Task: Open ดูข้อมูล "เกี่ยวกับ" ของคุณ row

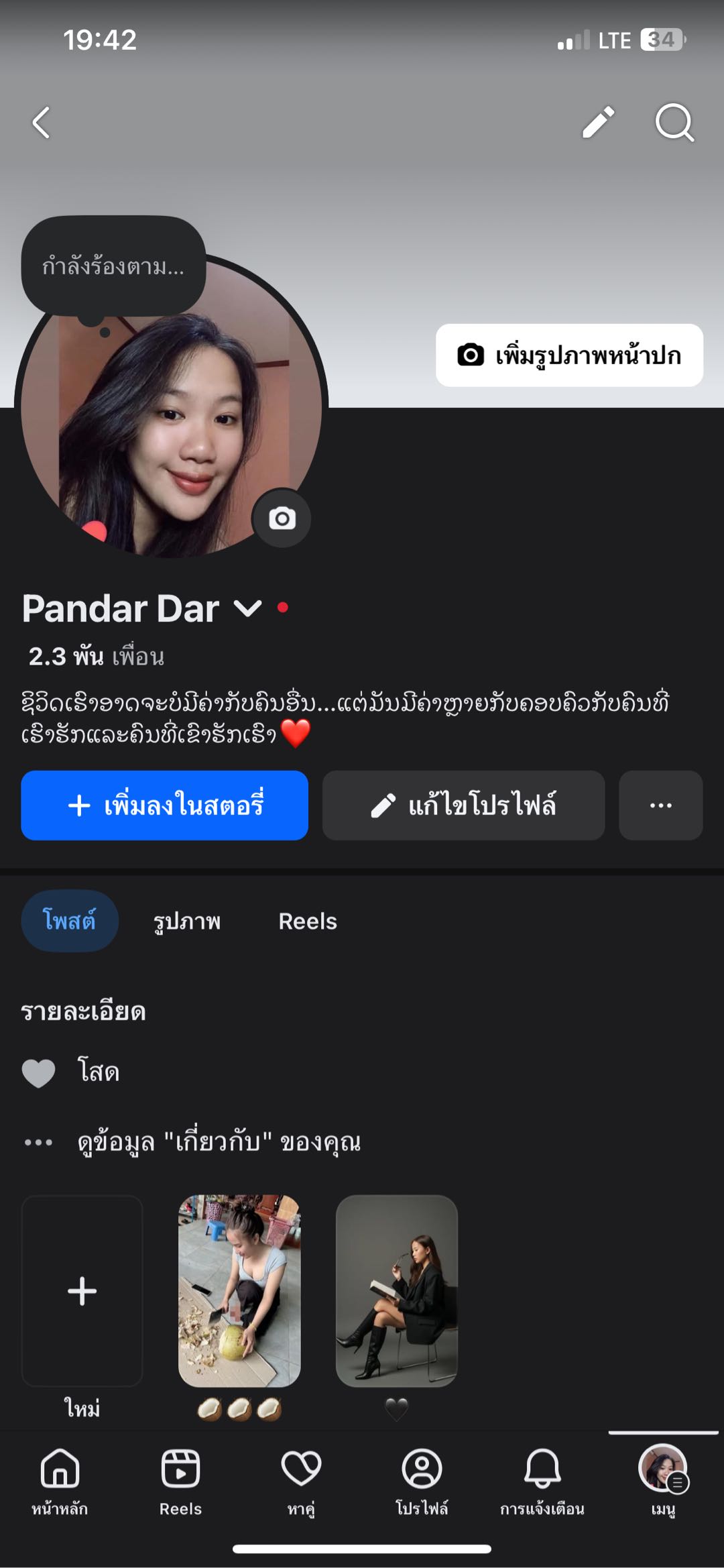Action: click(x=219, y=1141)
